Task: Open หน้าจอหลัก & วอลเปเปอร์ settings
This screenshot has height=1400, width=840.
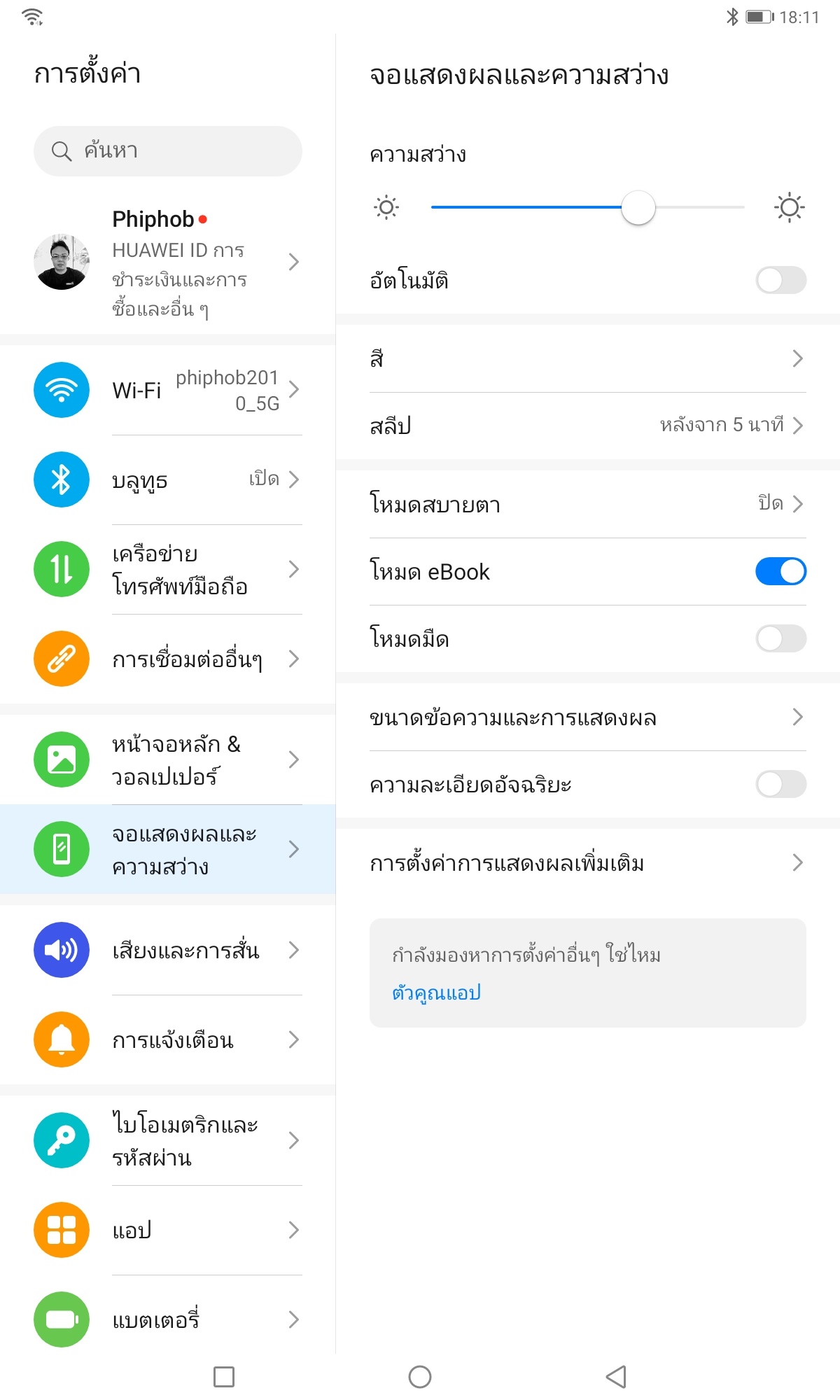Action: (168, 759)
